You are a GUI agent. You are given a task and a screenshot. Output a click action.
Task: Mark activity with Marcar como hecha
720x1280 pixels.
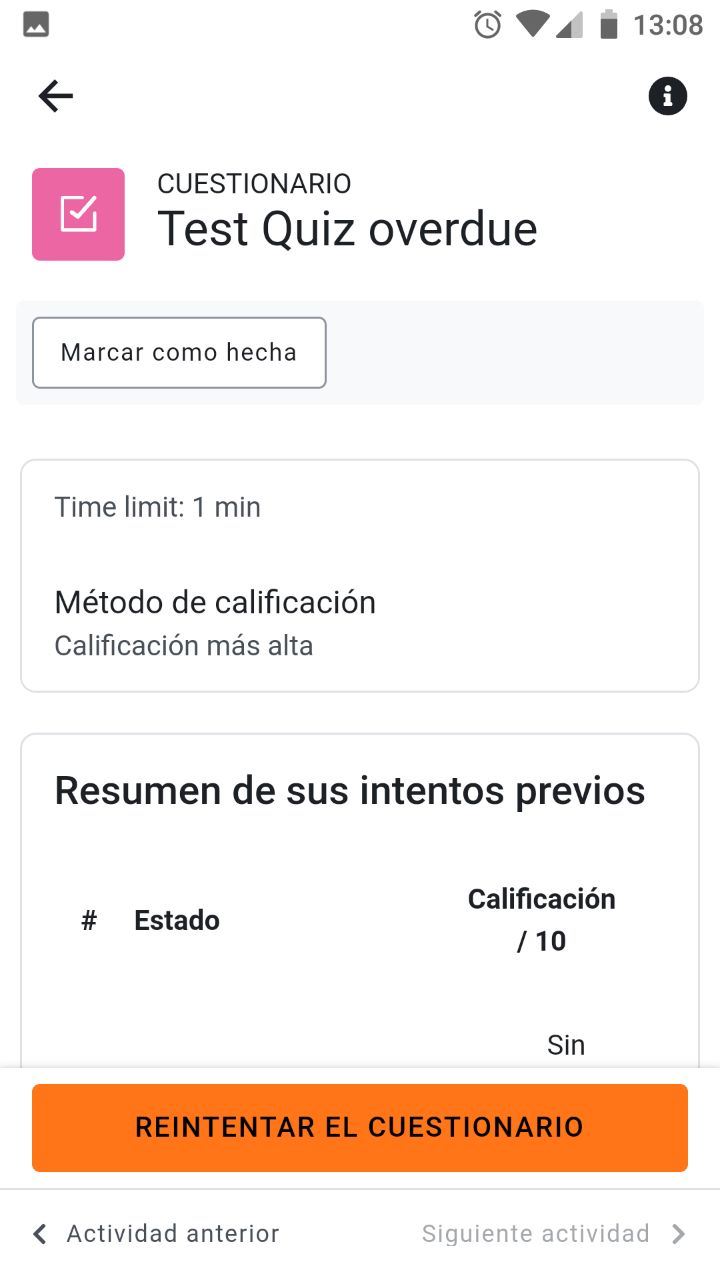[x=179, y=352]
